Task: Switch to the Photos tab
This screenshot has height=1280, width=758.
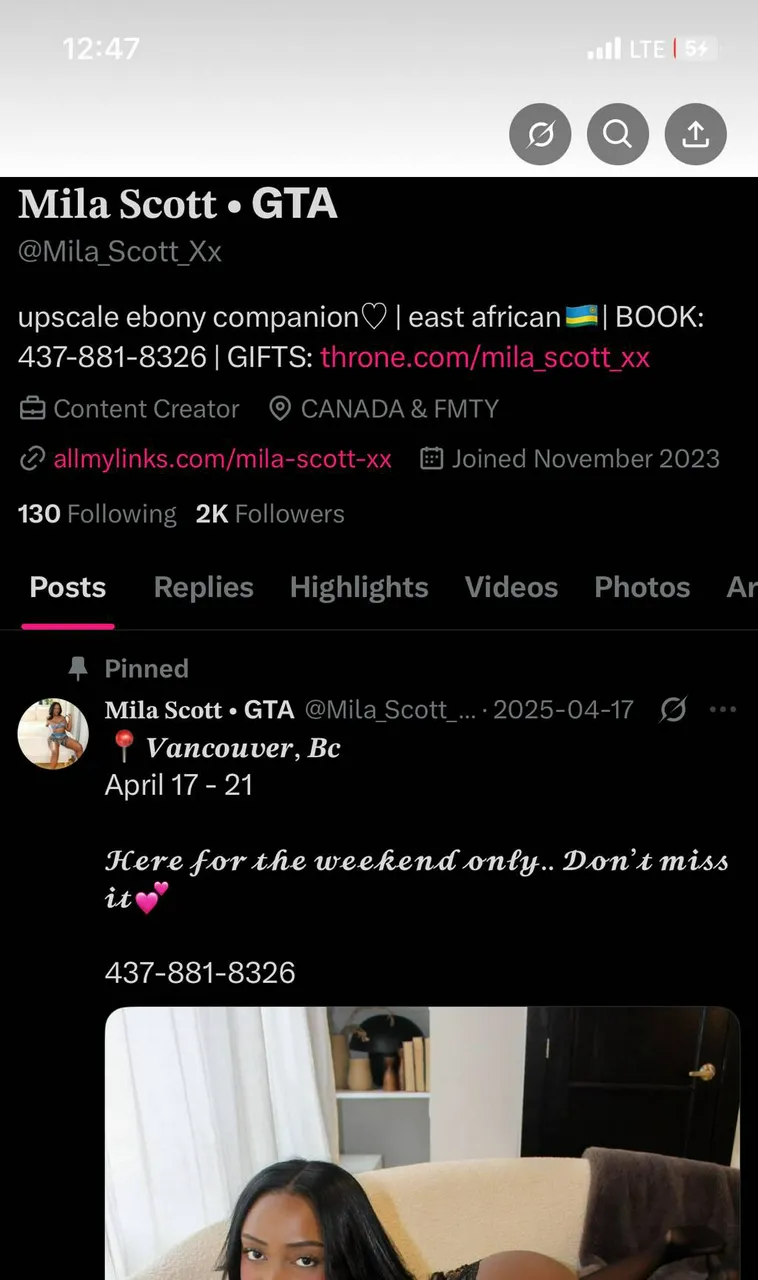Action: point(642,587)
